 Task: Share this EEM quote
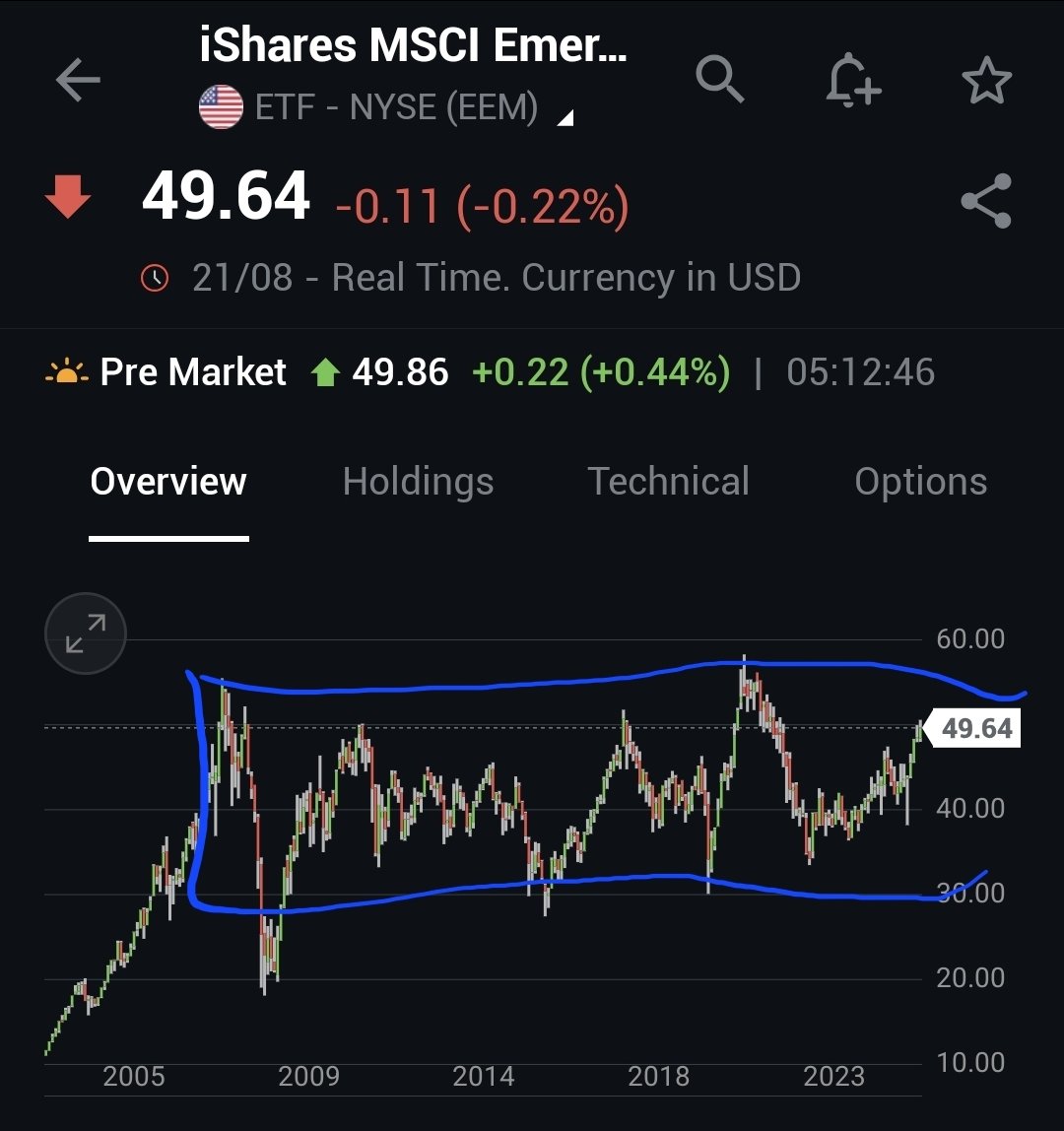pyautogui.click(x=986, y=202)
